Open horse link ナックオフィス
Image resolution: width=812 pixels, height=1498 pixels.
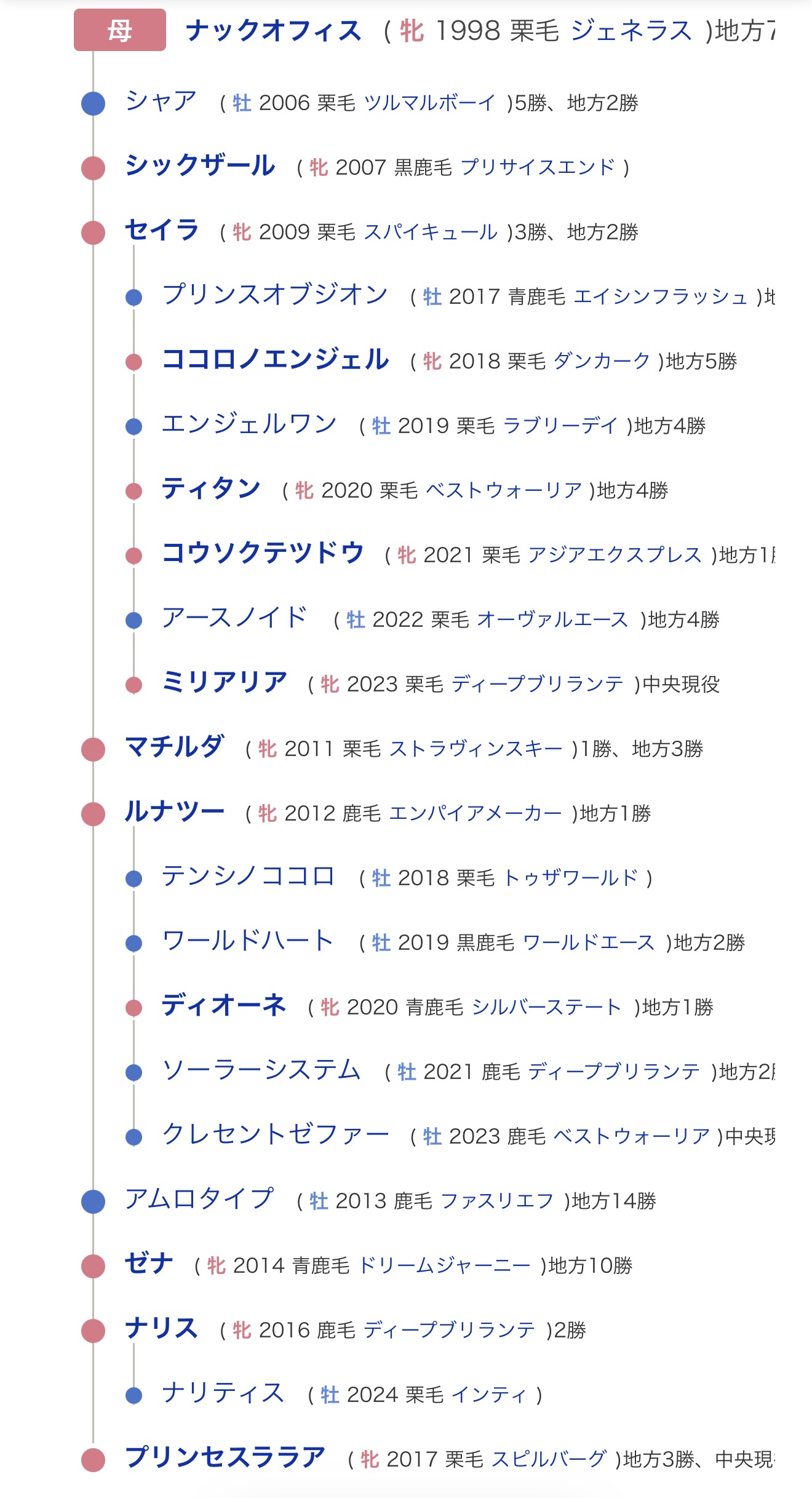(x=273, y=31)
